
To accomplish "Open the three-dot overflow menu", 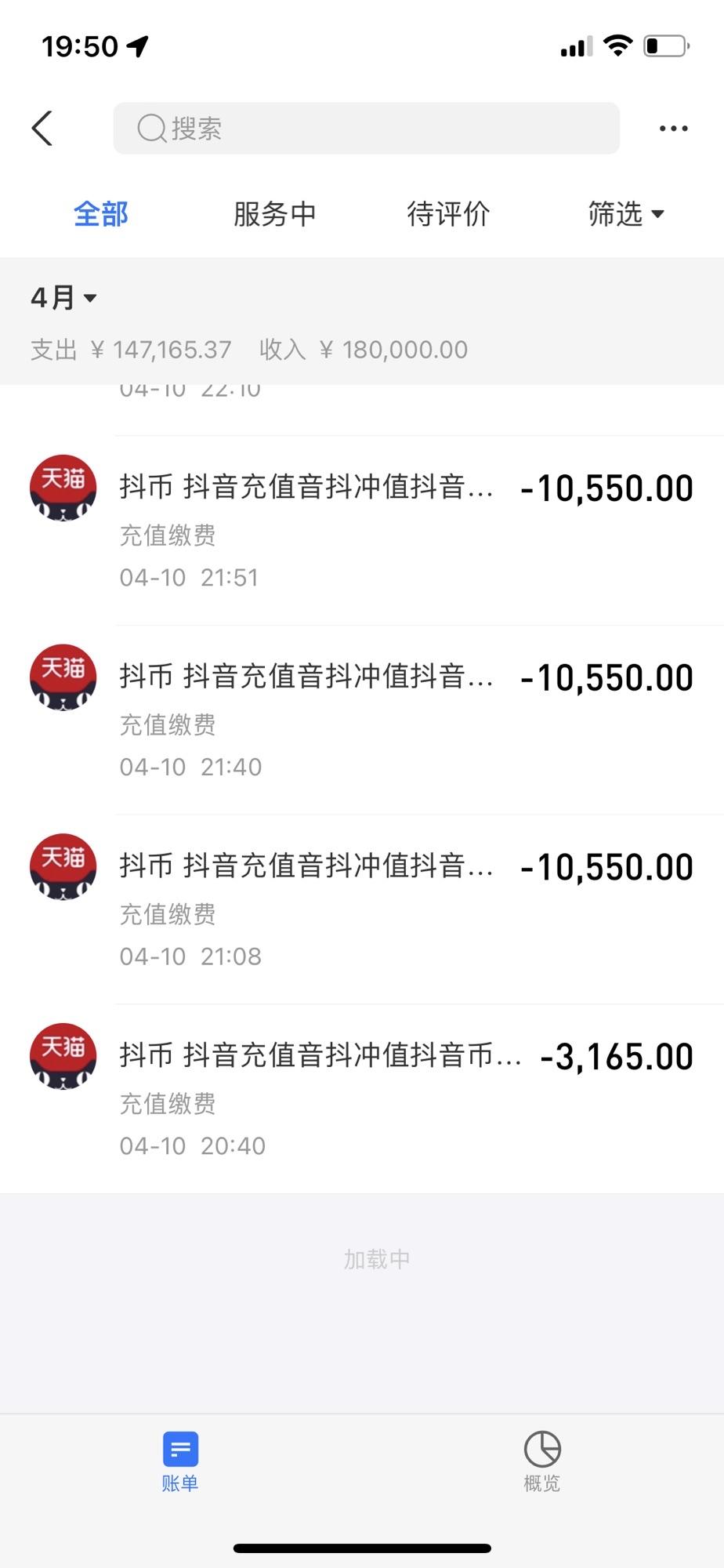I will (673, 129).
